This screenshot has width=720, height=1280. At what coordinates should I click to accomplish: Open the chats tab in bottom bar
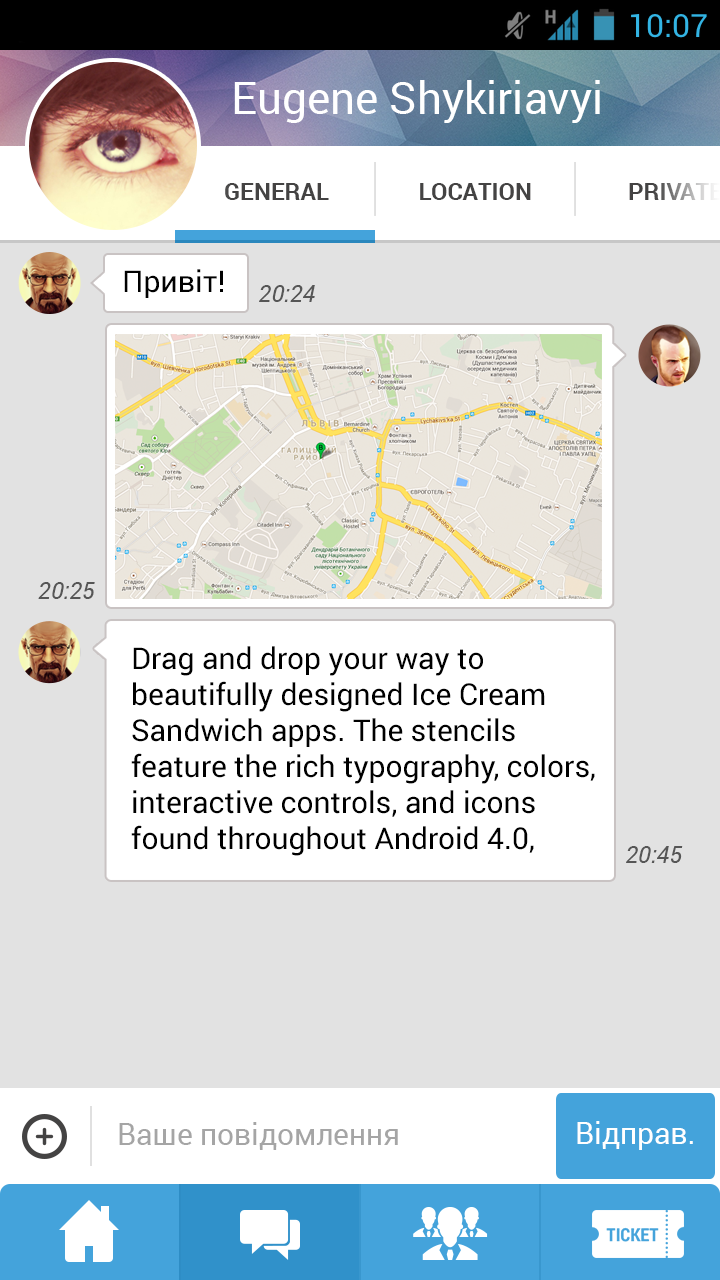270,1233
